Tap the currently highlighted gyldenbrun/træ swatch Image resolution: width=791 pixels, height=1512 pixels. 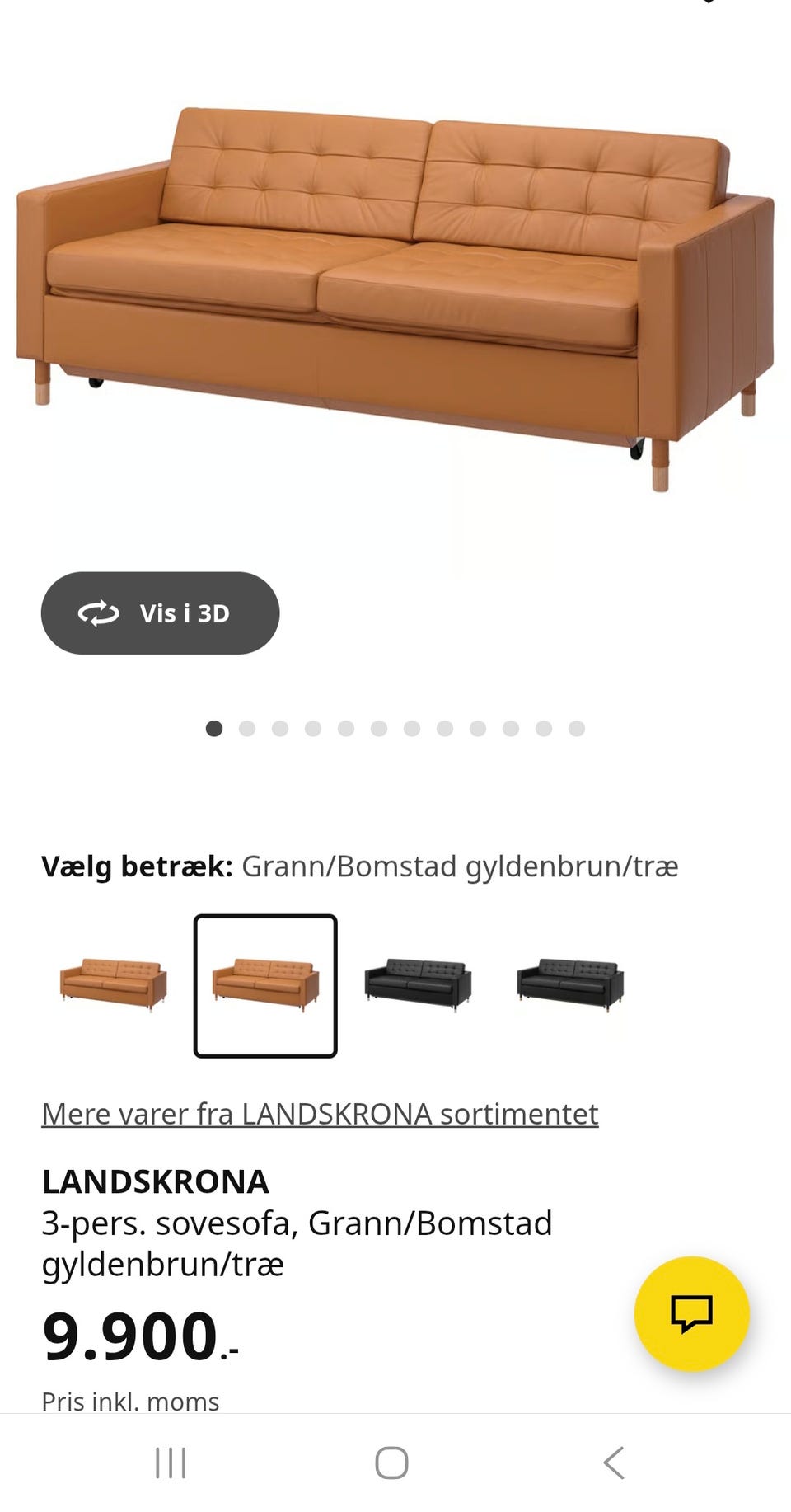point(264,986)
